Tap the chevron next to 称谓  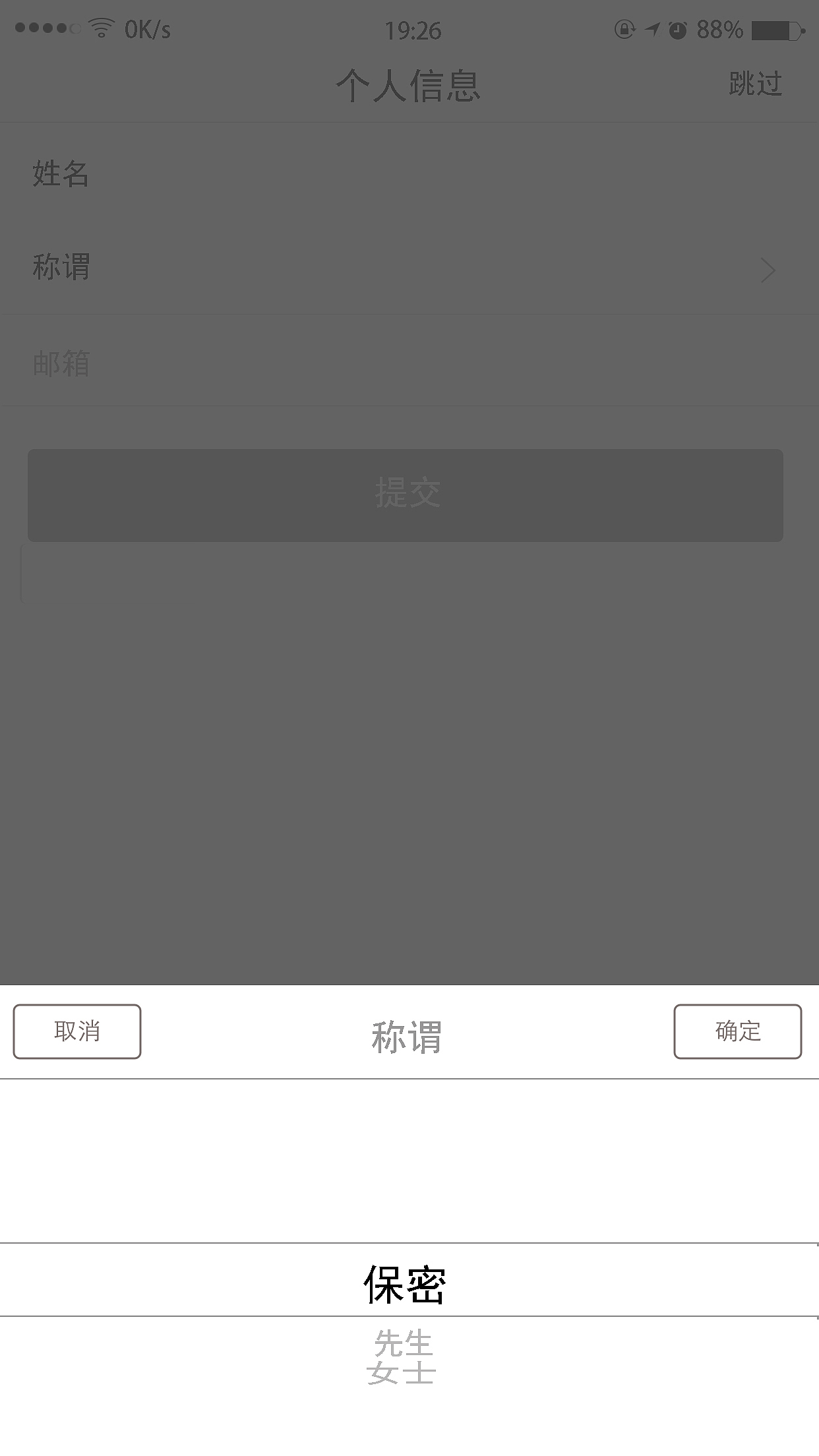768,269
